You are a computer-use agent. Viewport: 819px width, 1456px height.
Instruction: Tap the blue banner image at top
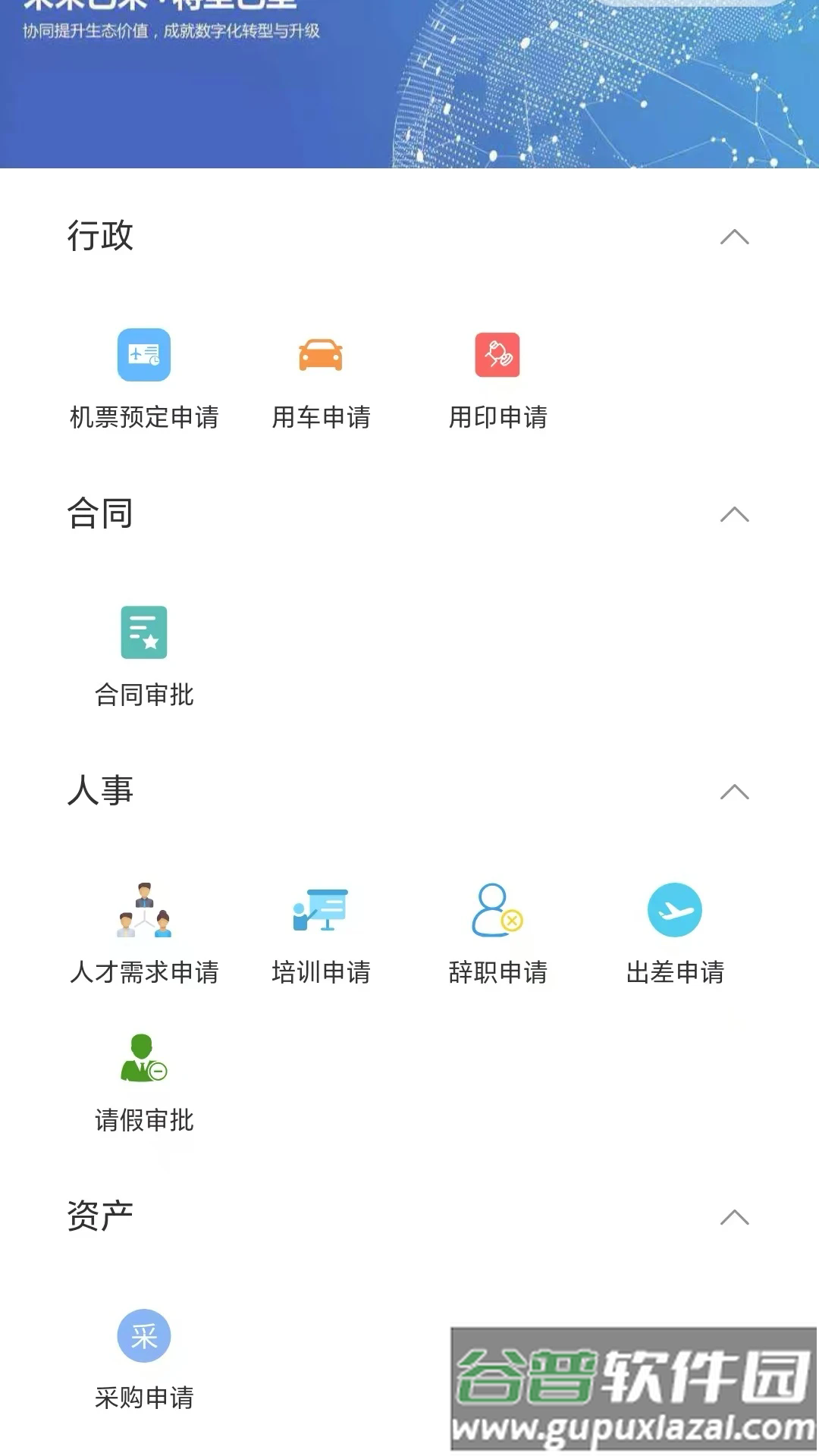tap(409, 83)
